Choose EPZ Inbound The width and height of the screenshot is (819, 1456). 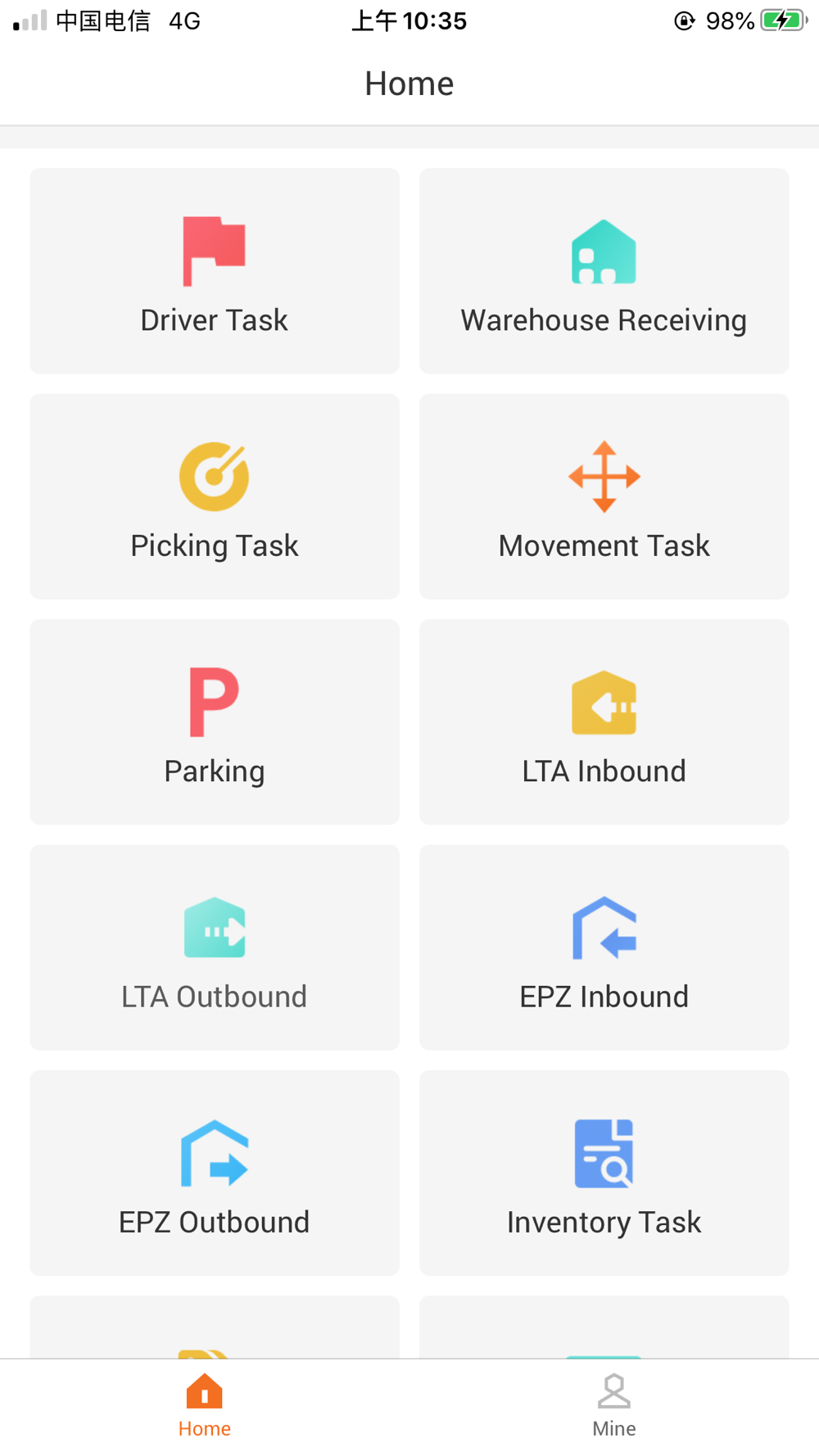pos(604,947)
